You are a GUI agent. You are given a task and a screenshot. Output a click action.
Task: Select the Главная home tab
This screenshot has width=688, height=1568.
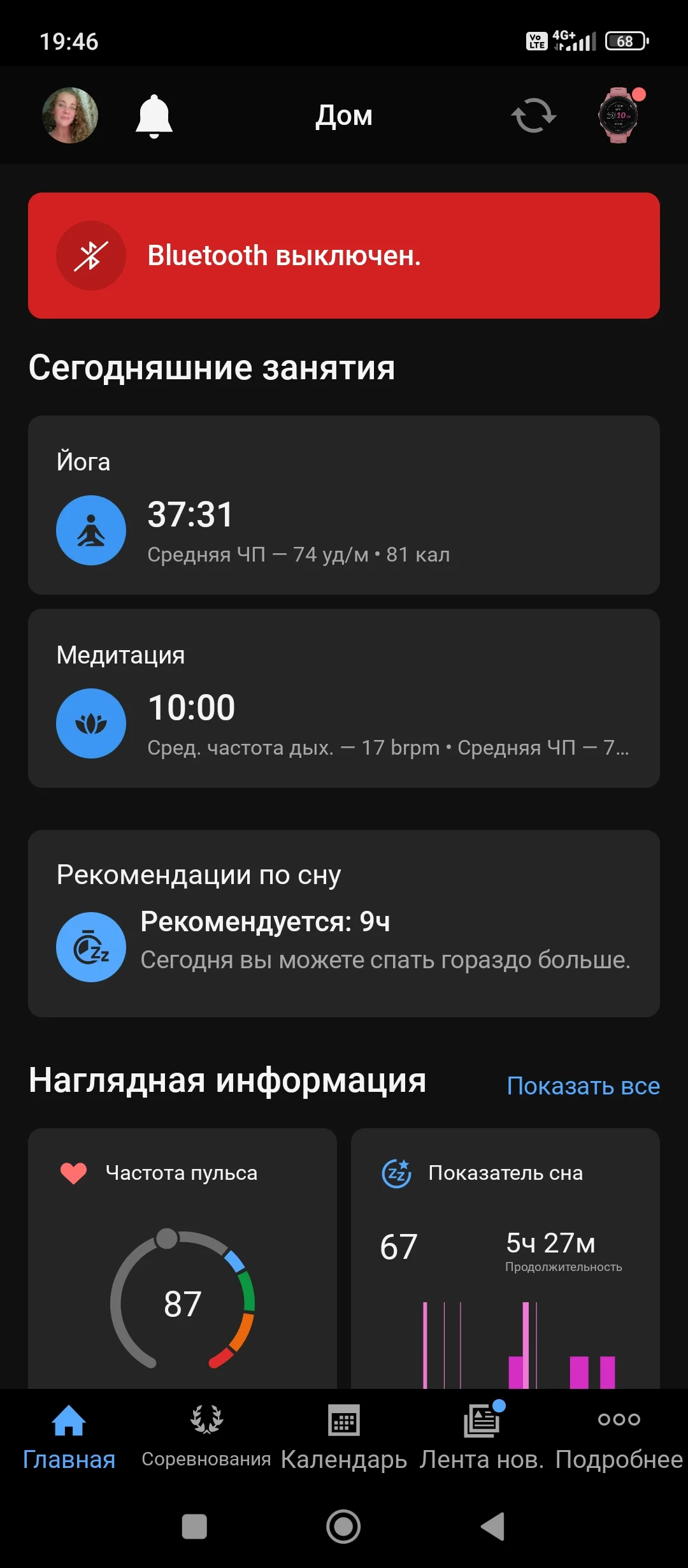68,1441
